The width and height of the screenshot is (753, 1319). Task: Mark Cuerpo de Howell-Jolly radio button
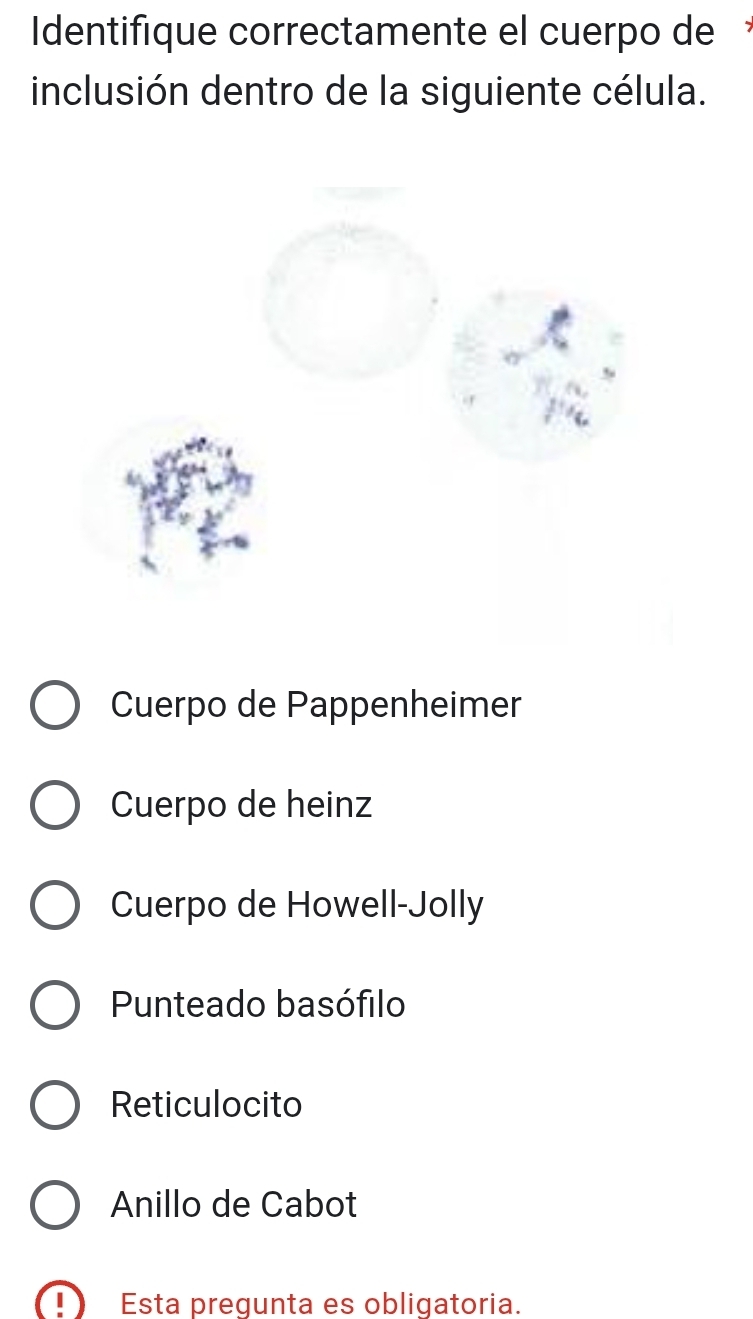[55, 906]
